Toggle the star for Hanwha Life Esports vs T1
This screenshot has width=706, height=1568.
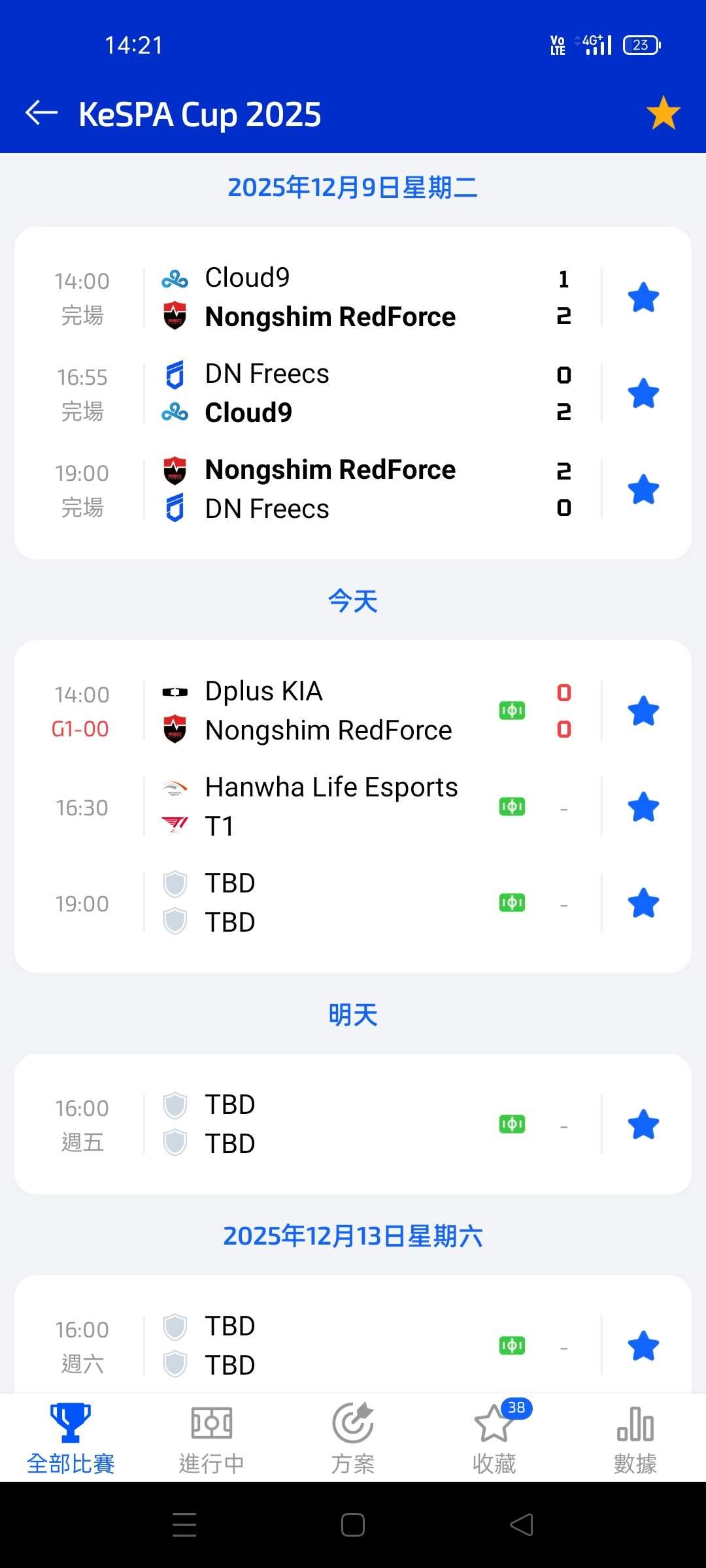point(643,807)
